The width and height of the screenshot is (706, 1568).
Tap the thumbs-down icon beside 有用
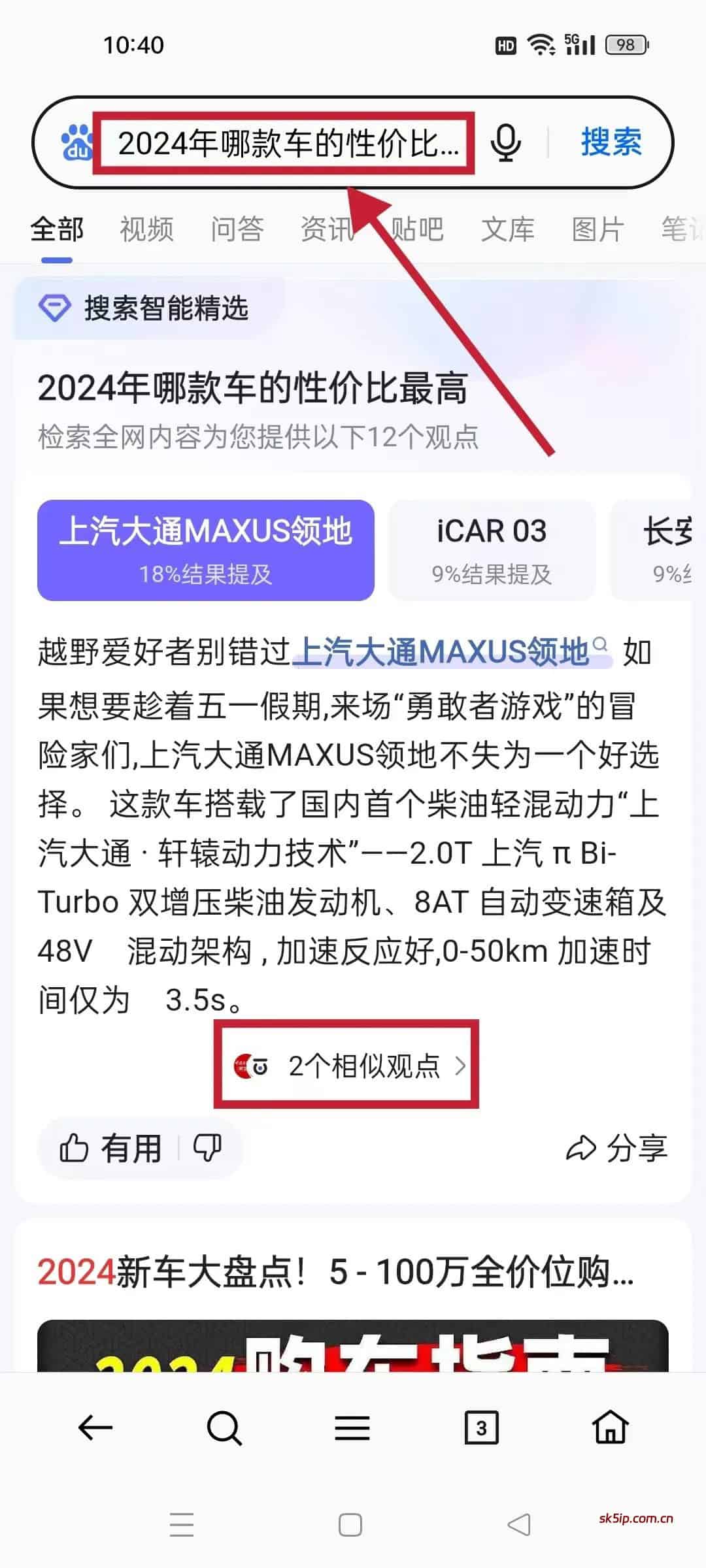click(206, 1148)
